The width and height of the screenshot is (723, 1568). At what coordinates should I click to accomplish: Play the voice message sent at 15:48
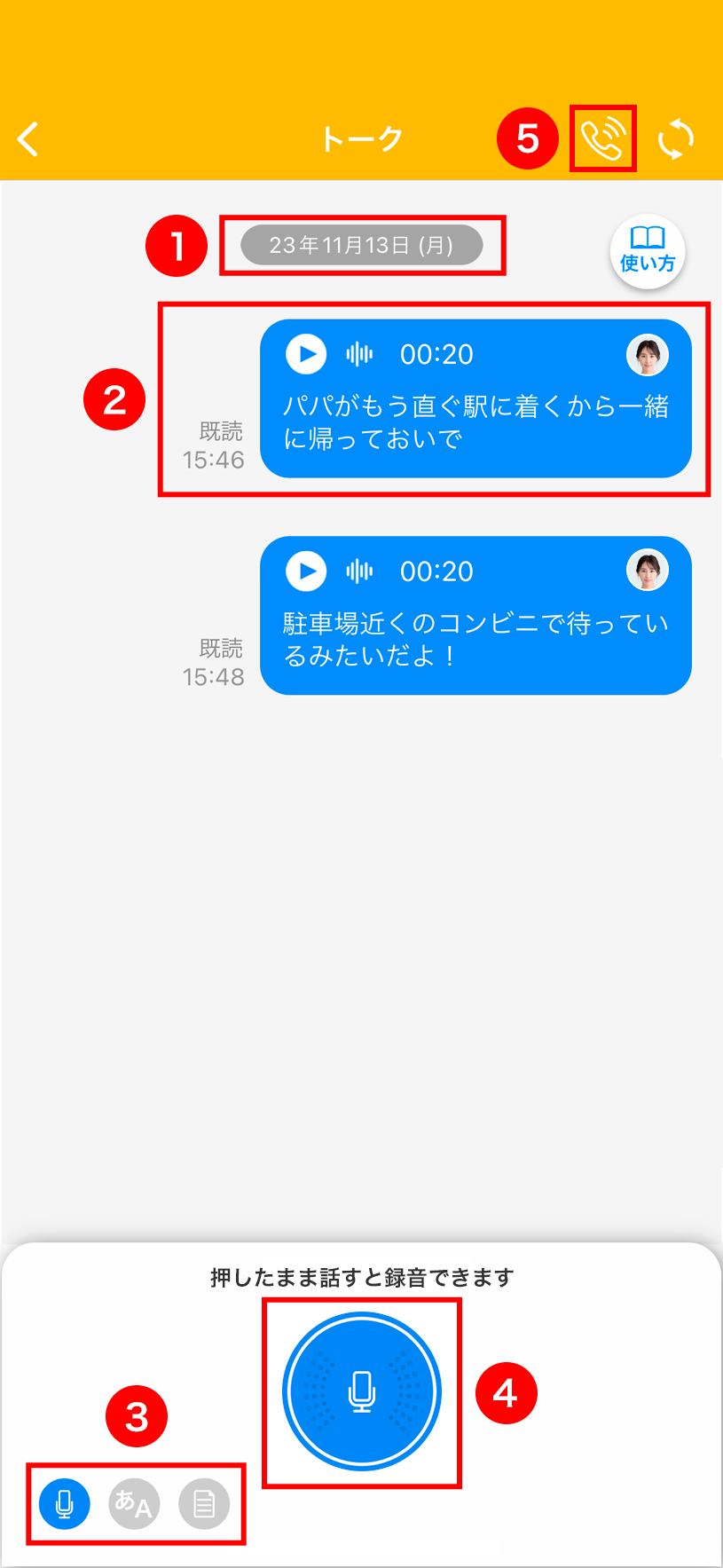[307, 571]
